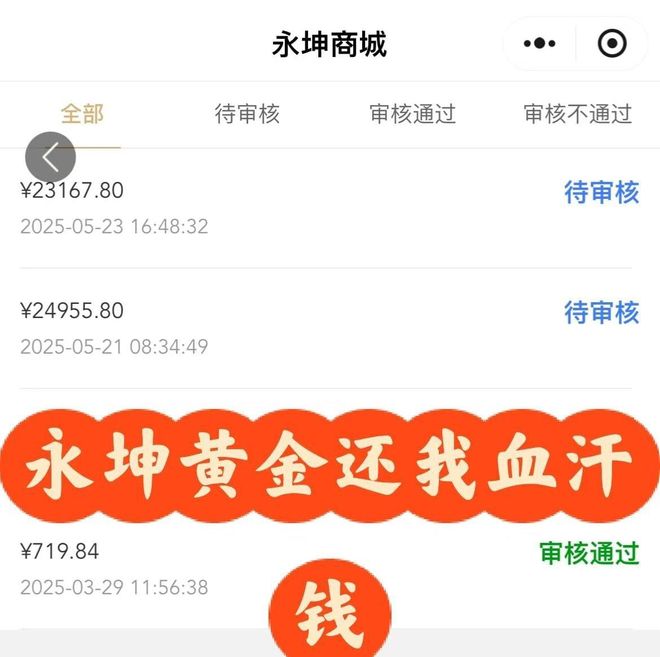Show the 审核不通过 records tab

578,114
